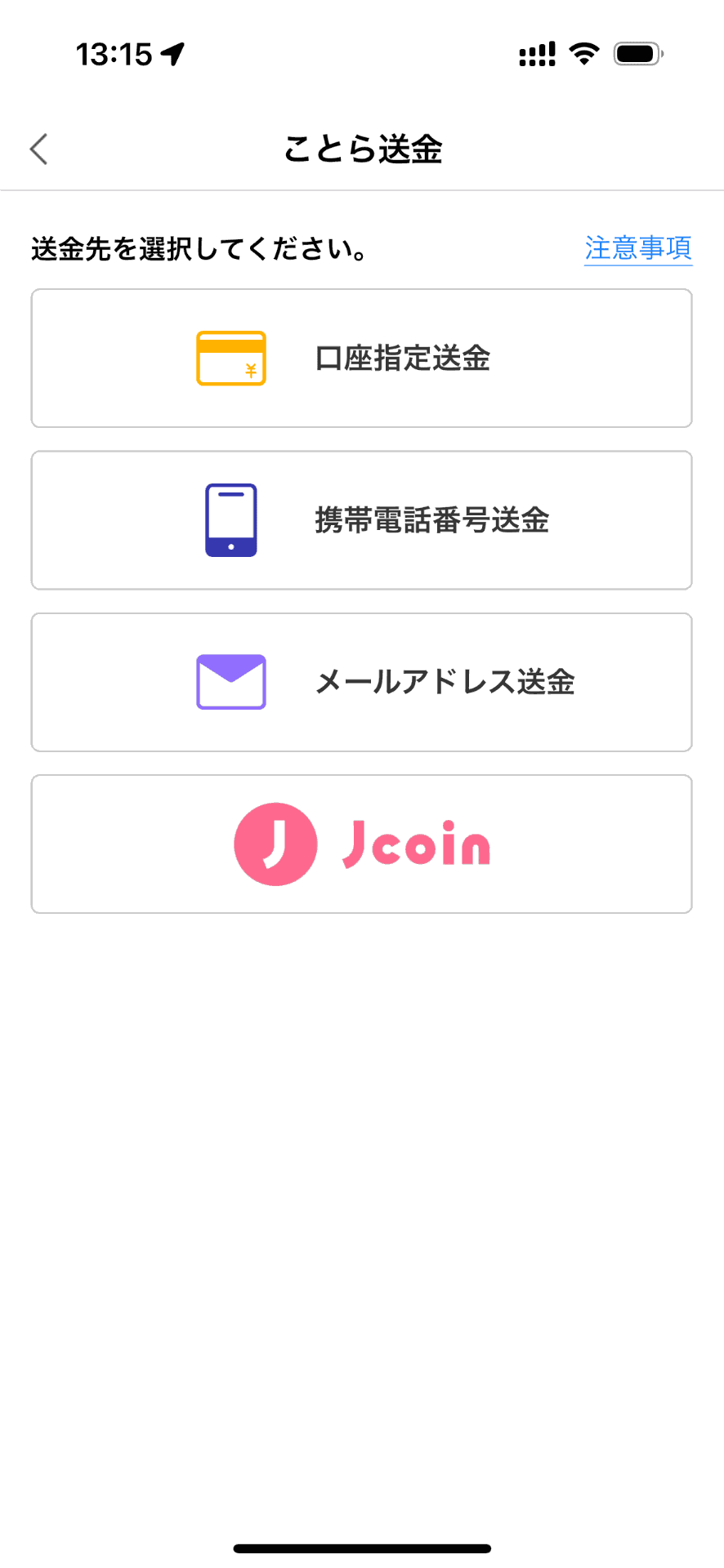724x1568 pixels.
Task: Select the pink J-coin logo icon
Action: [275, 843]
